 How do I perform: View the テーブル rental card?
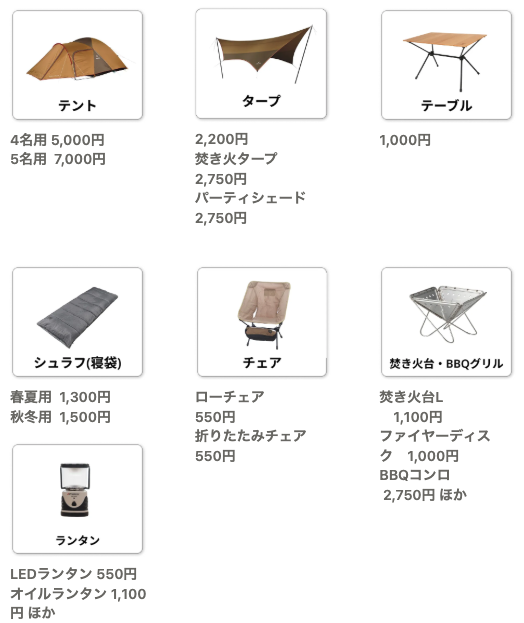tap(446, 65)
